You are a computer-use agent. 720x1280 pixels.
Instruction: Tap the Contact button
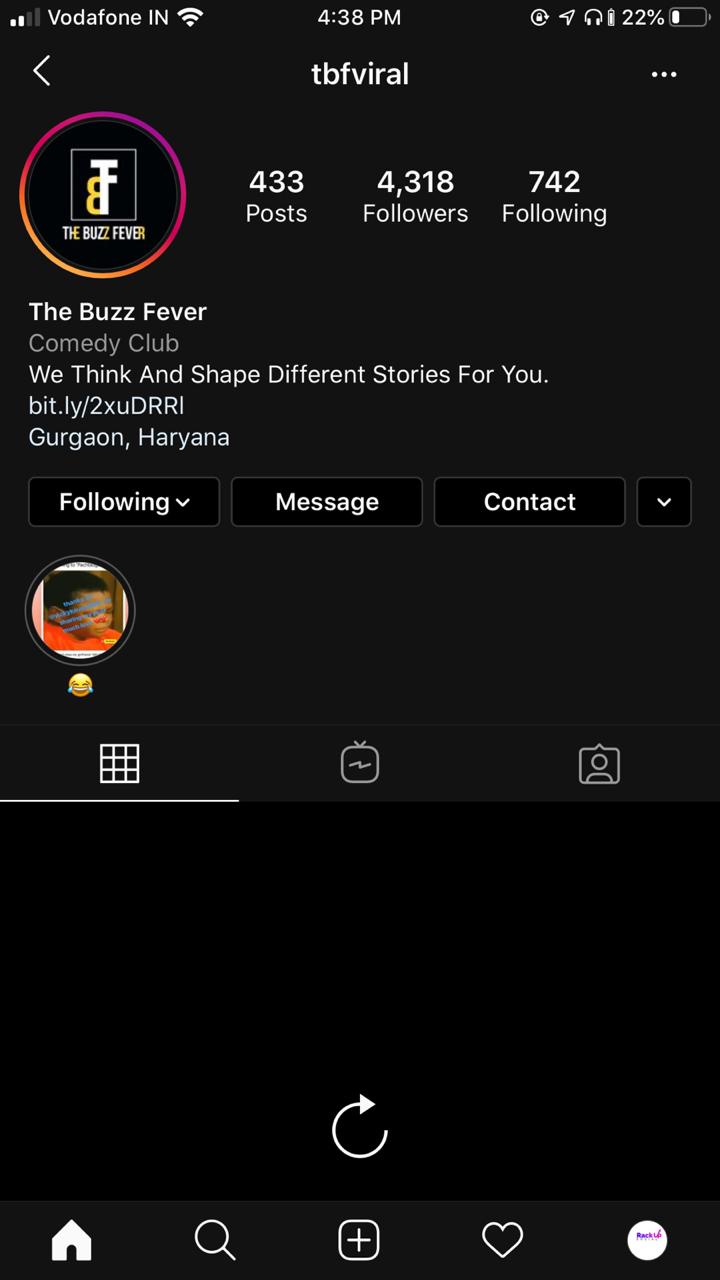[530, 502]
